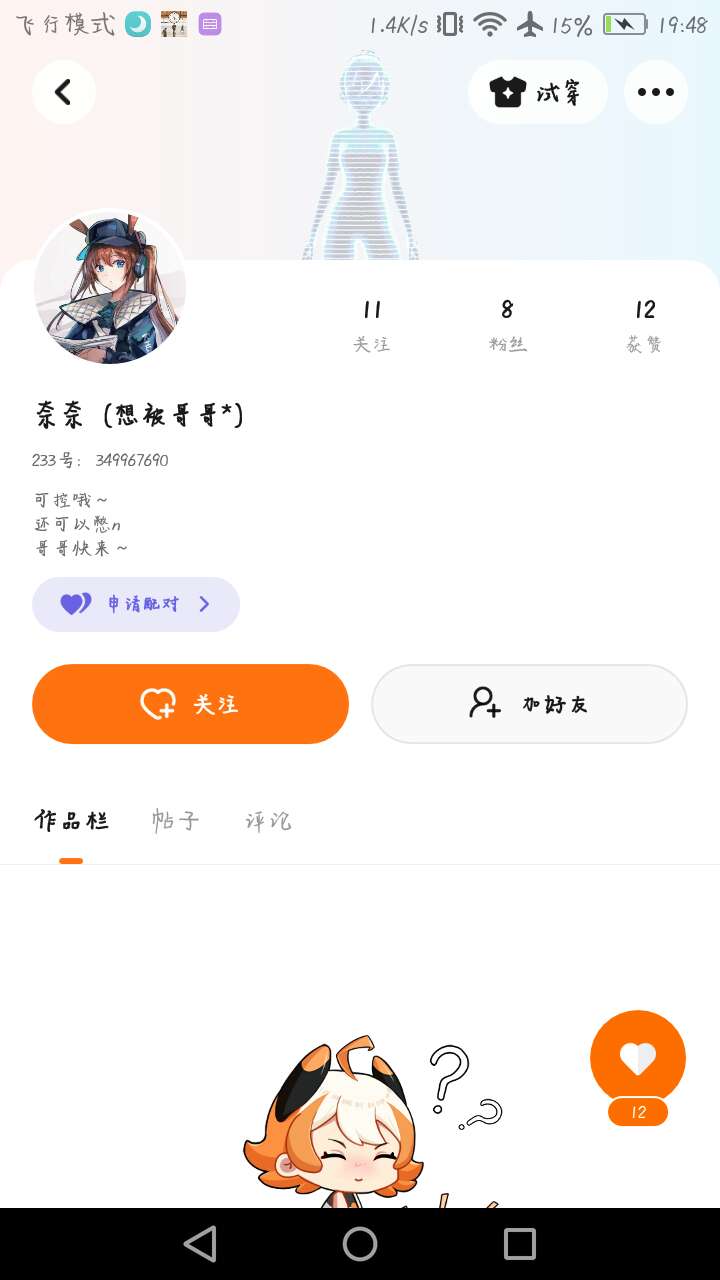Tap the orange floating heart like button

pos(637,1058)
